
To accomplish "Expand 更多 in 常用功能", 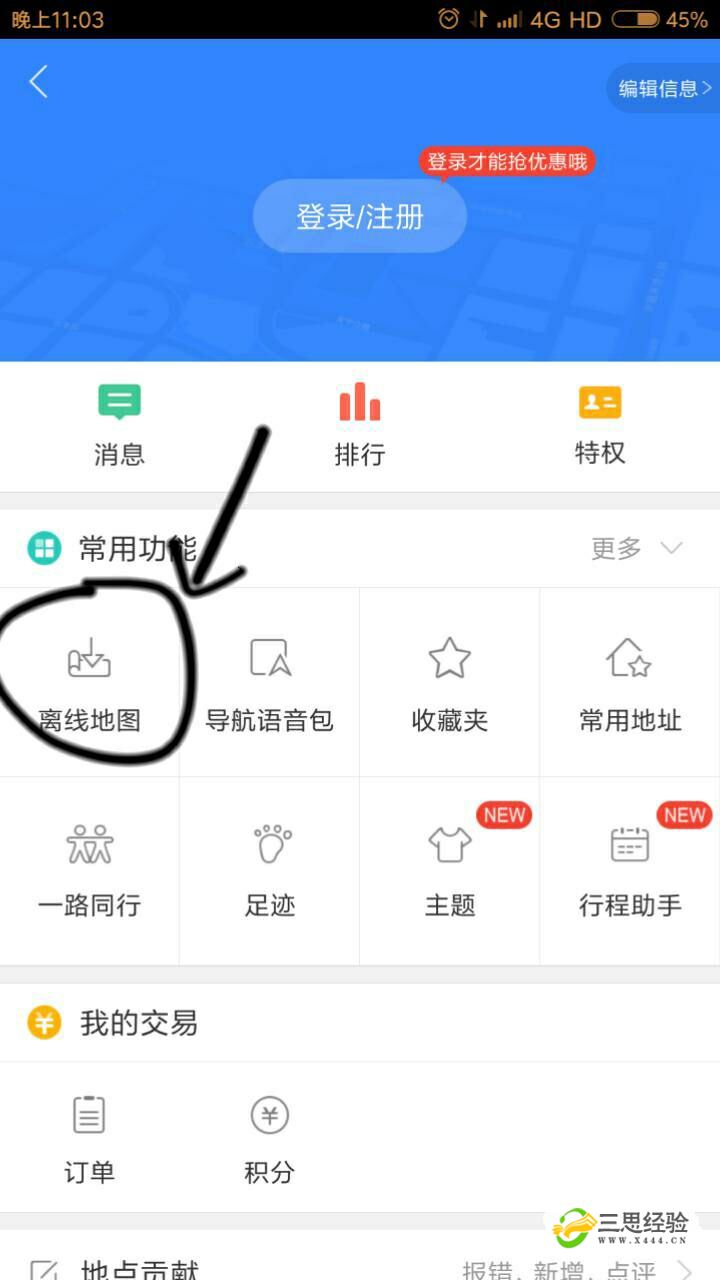I will [636, 548].
